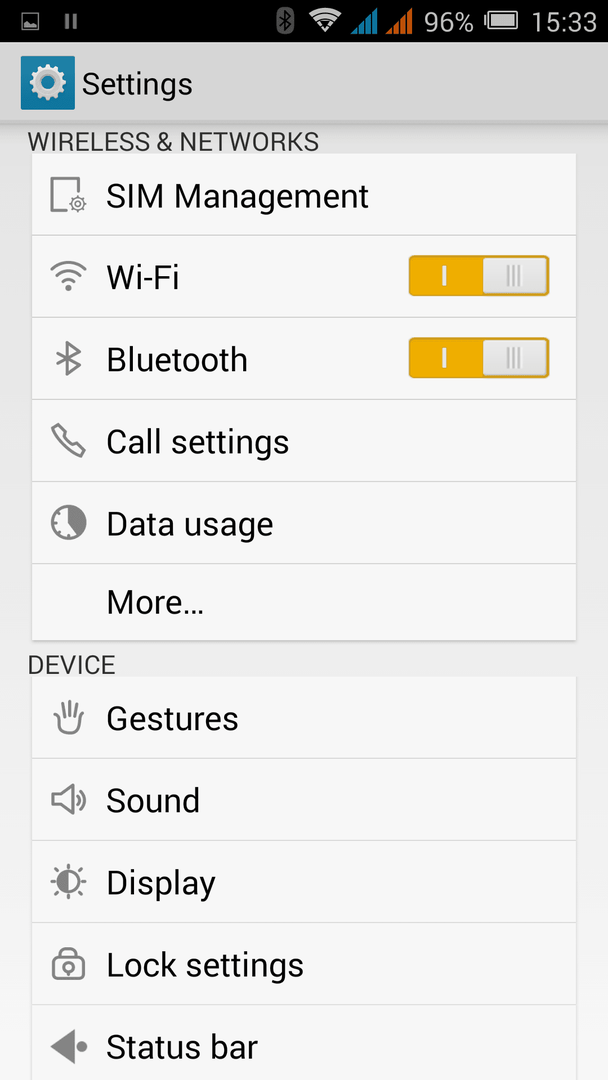The image size is (608, 1080).
Task: Open the Bluetooth settings row
Action: tap(304, 359)
